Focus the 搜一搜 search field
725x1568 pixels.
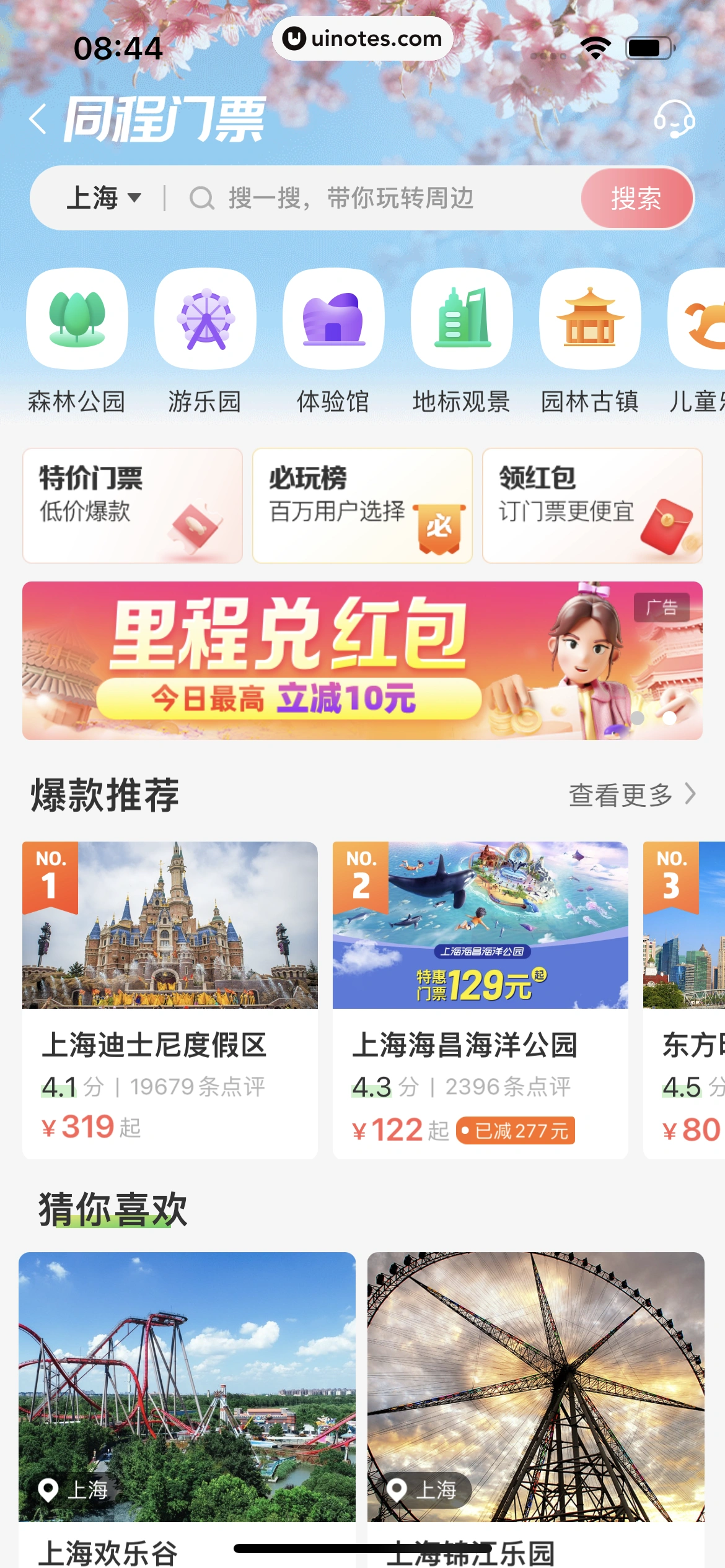[x=372, y=198]
